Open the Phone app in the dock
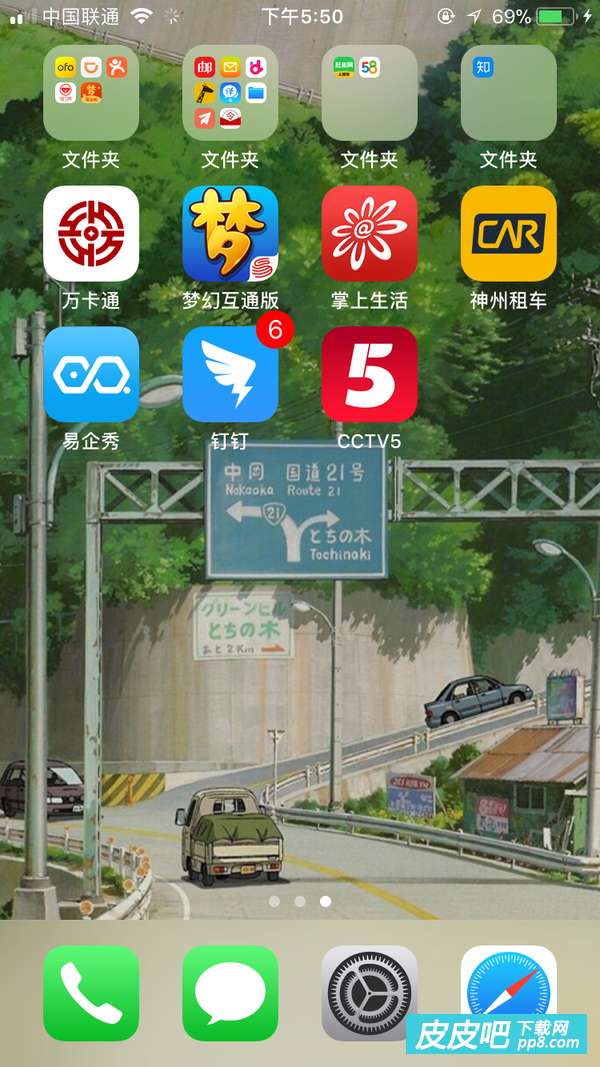The width and height of the screenshot is (600, 1067). coord(91,993)
